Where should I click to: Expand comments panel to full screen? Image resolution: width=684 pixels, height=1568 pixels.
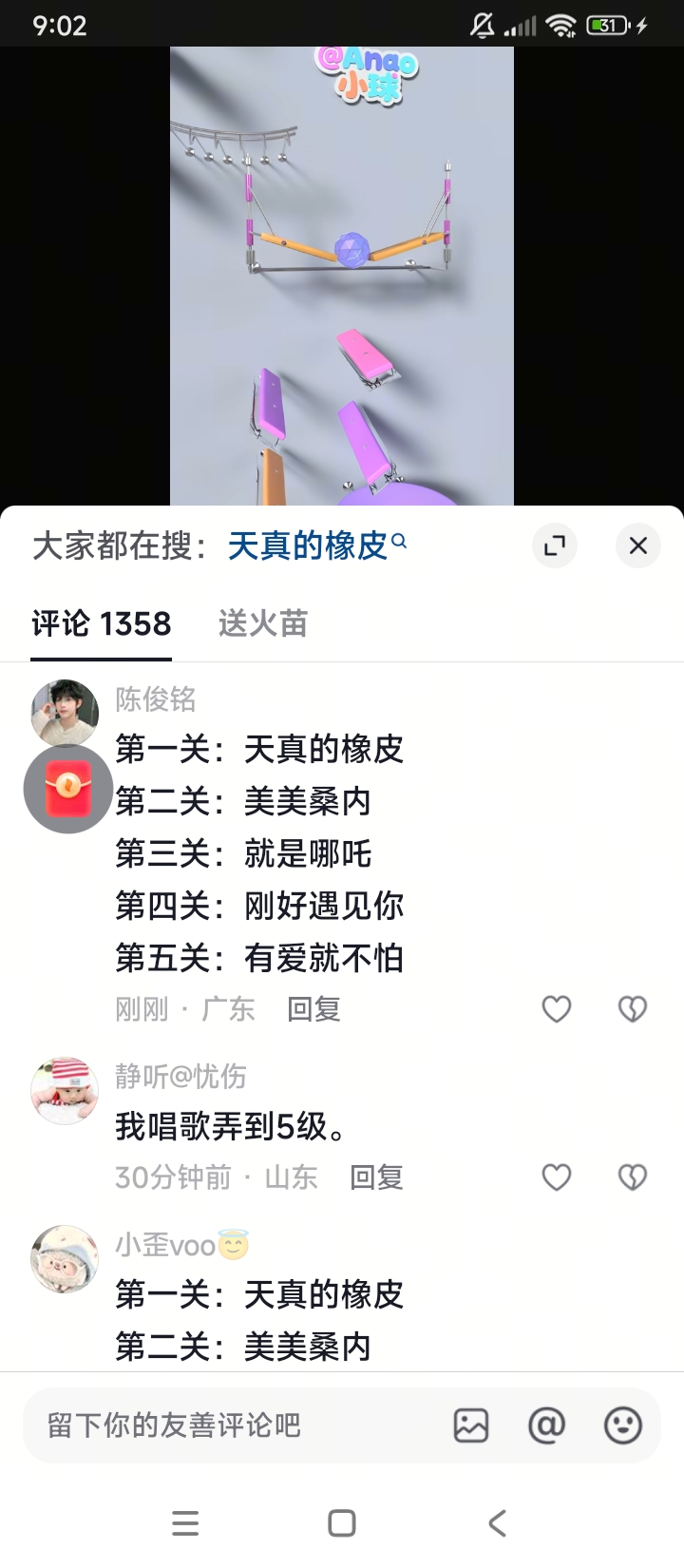(x=555, y=545)
